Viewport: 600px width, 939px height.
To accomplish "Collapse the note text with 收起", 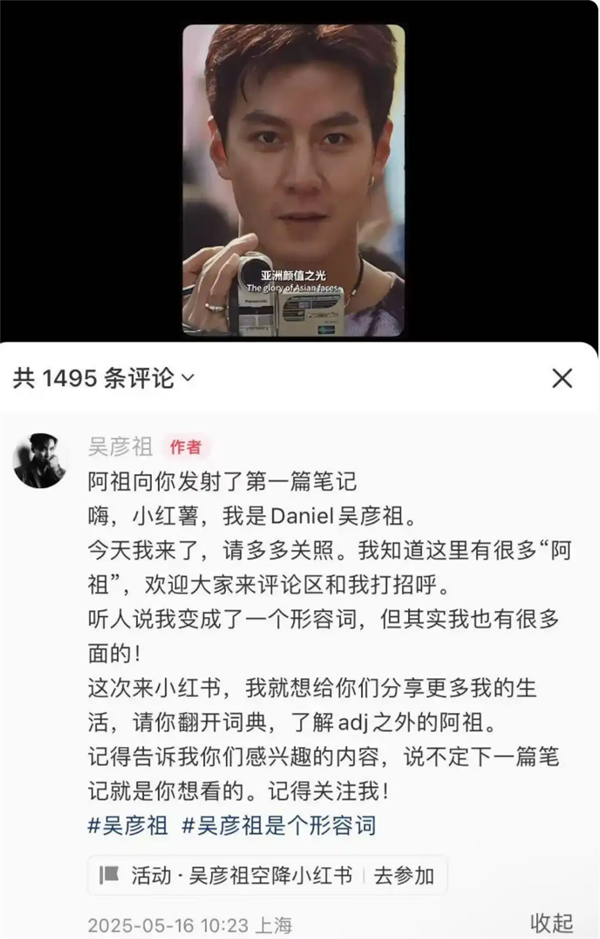I will click(551, 923).
